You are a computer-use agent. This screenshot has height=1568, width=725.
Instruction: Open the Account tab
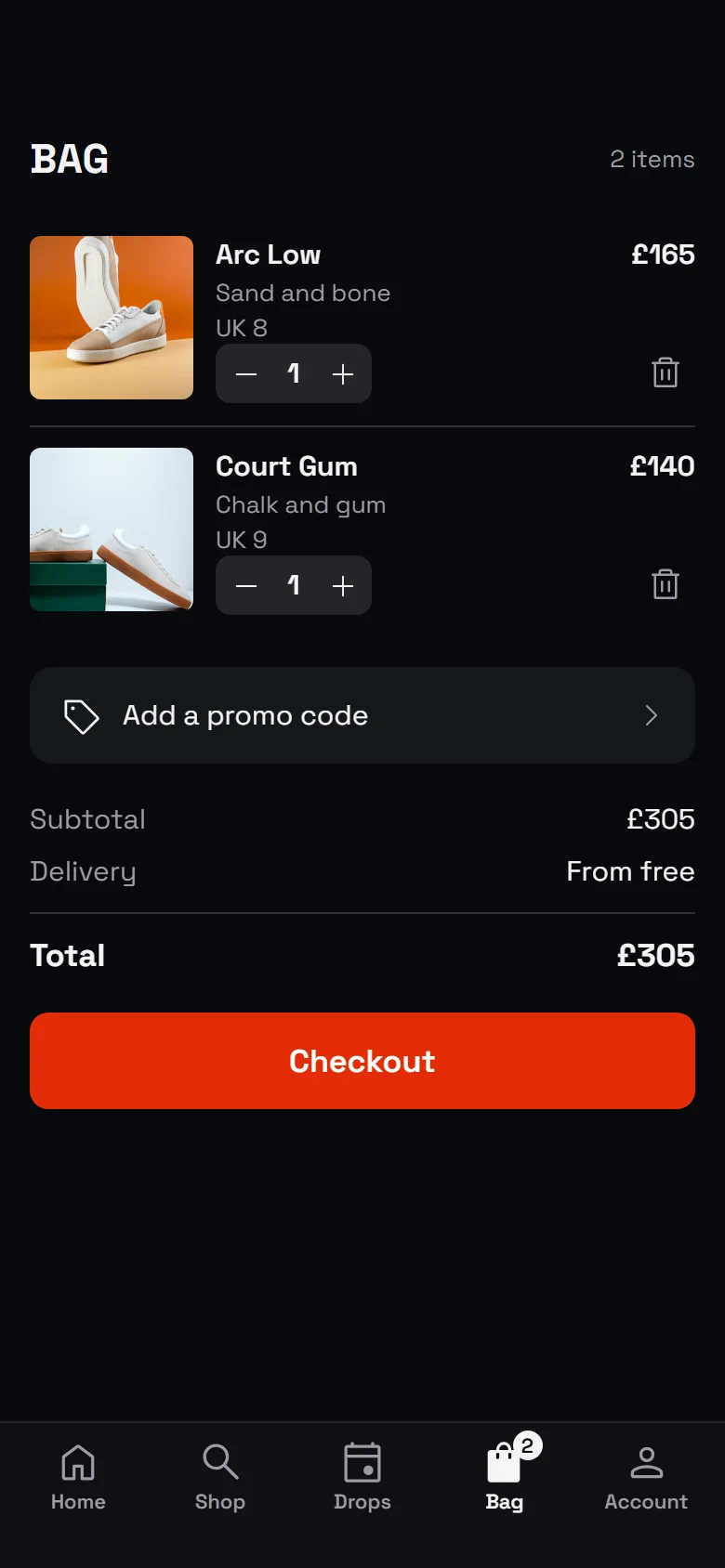pos(646,1477)
